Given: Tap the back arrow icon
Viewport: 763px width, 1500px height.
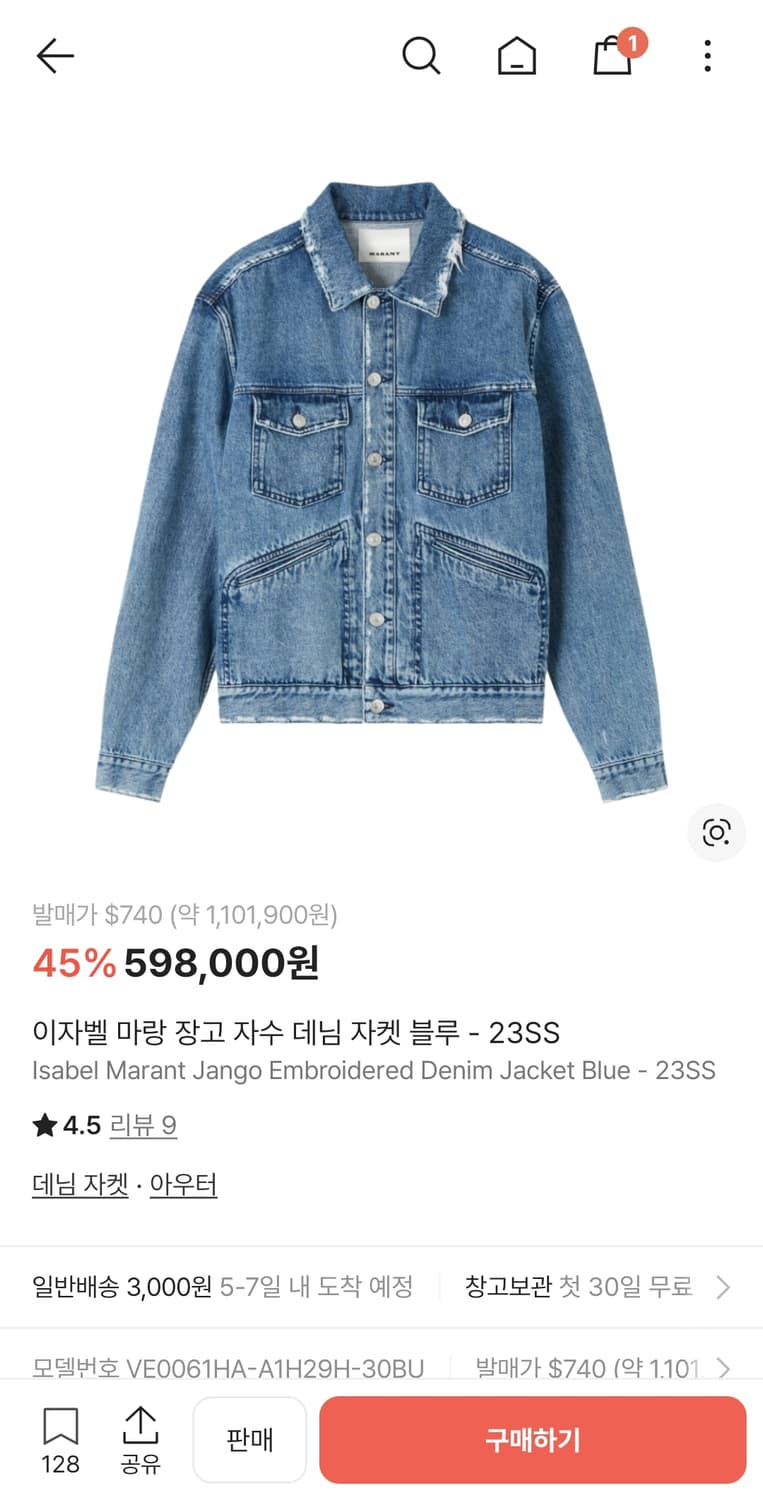Looking at the screenshot, I should point(55,56).
